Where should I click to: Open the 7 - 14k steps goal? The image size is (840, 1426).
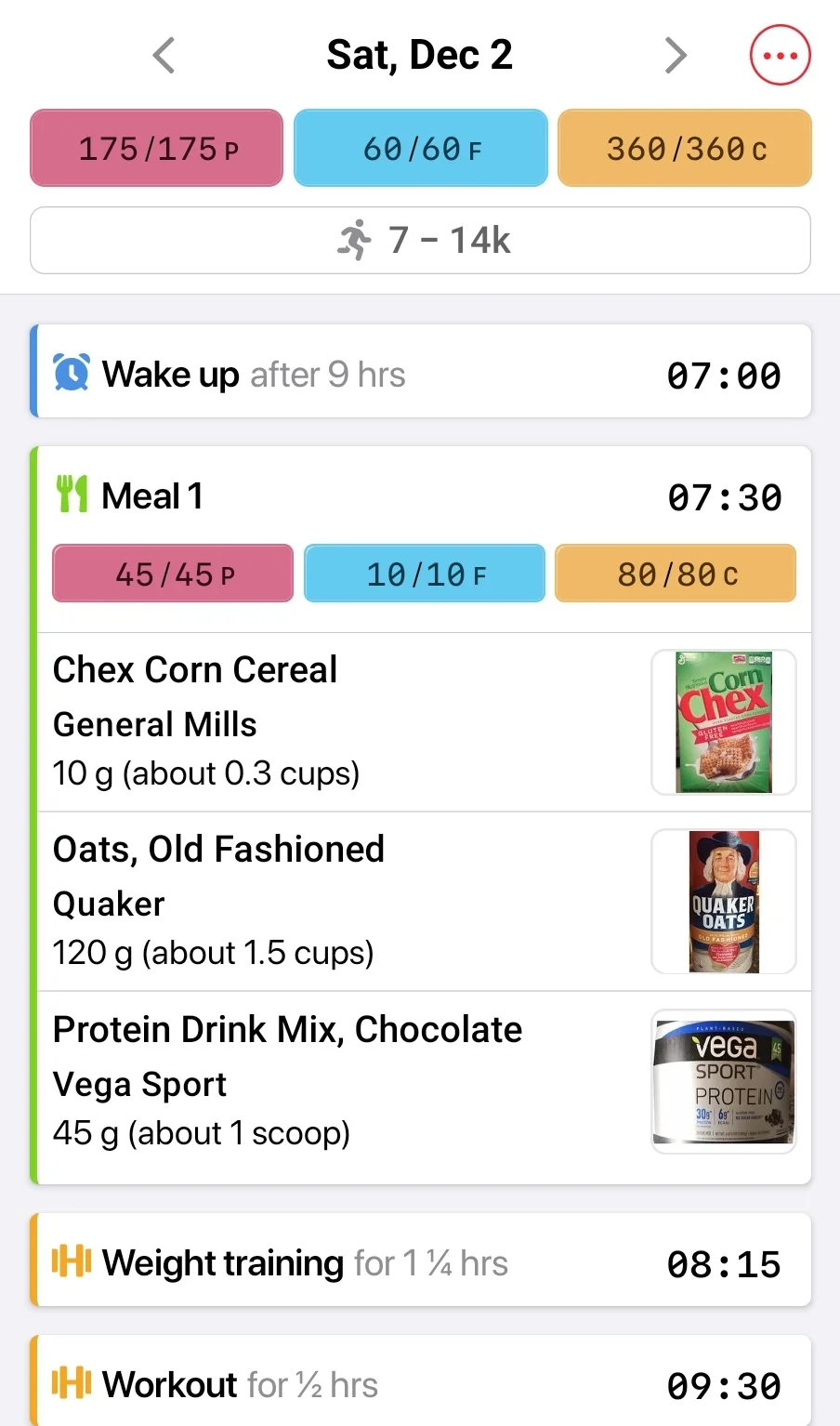(420, 240)
